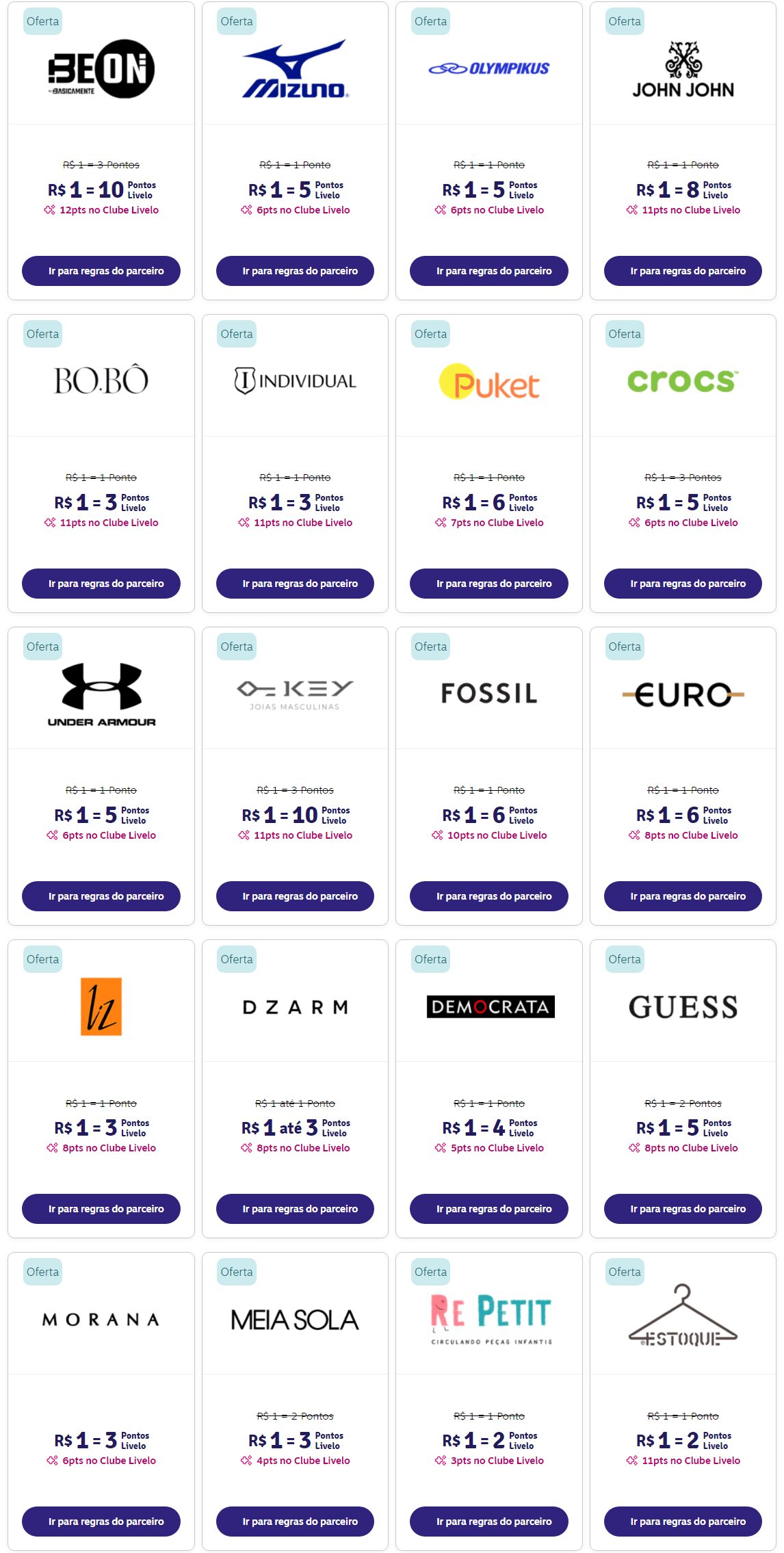
Task: Open Democrata partner rules
Action: 488,1209
